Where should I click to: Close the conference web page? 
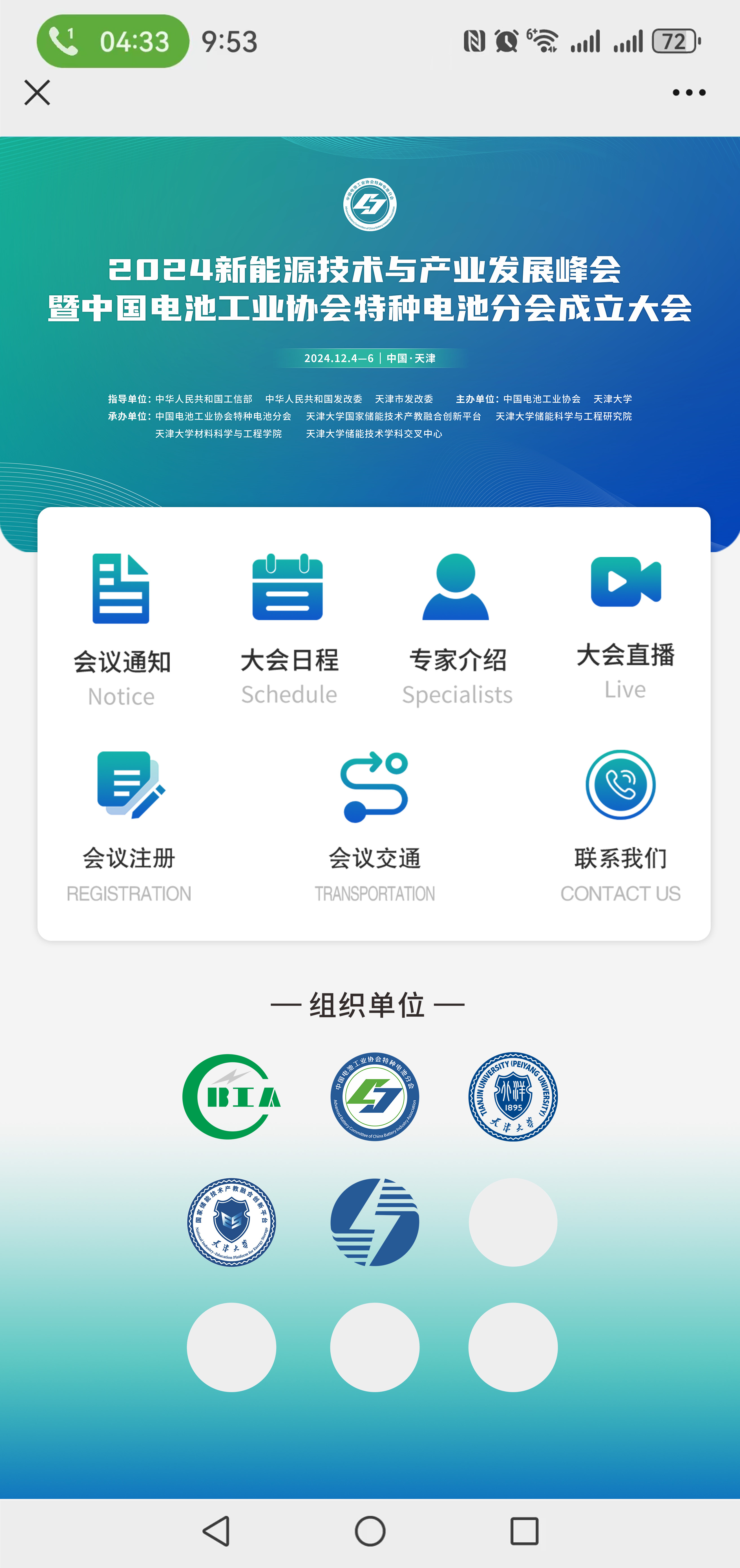click(x=37, y=92)
